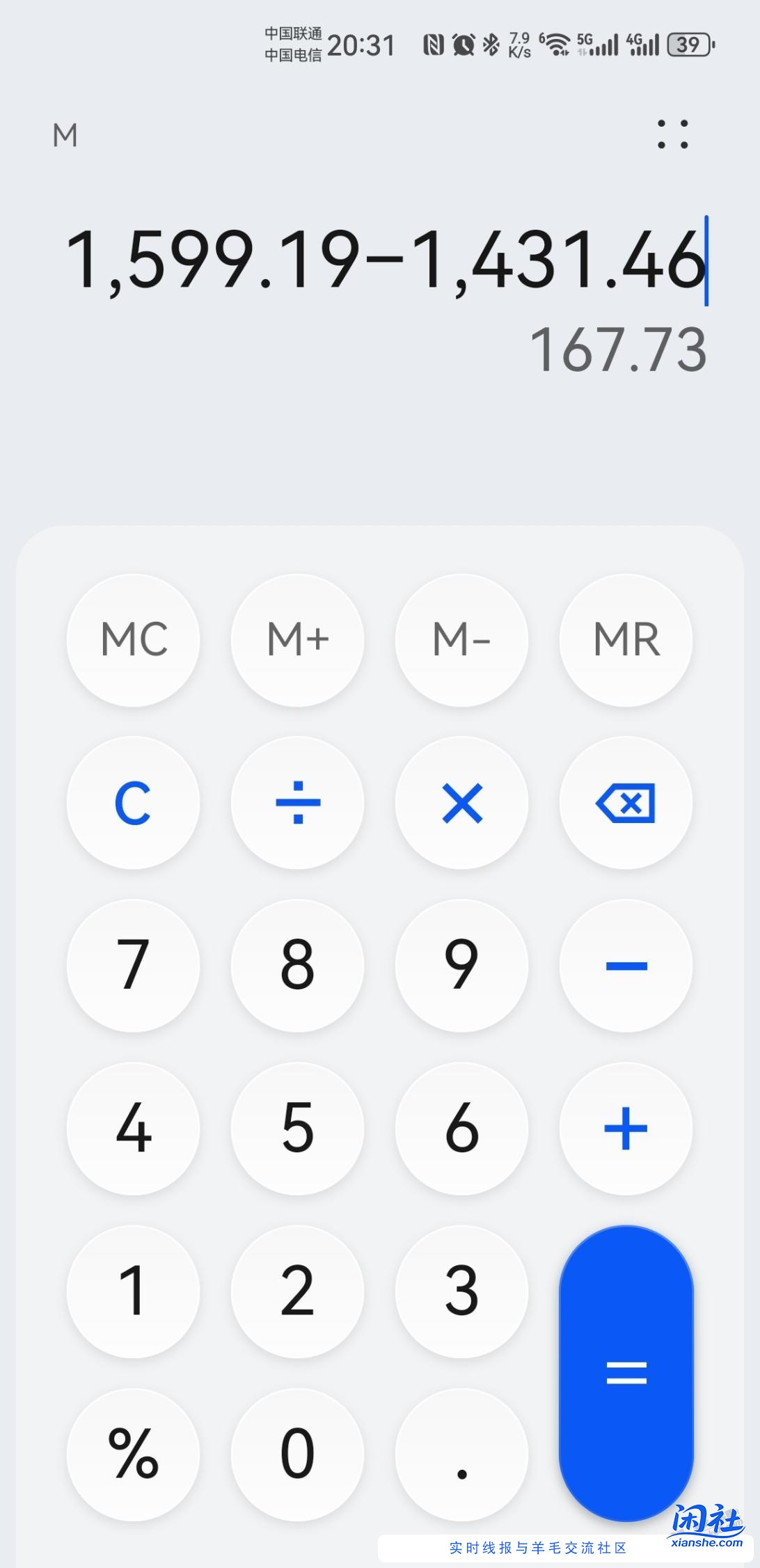Tap the division operator
760x1568 pixels.
297,802
